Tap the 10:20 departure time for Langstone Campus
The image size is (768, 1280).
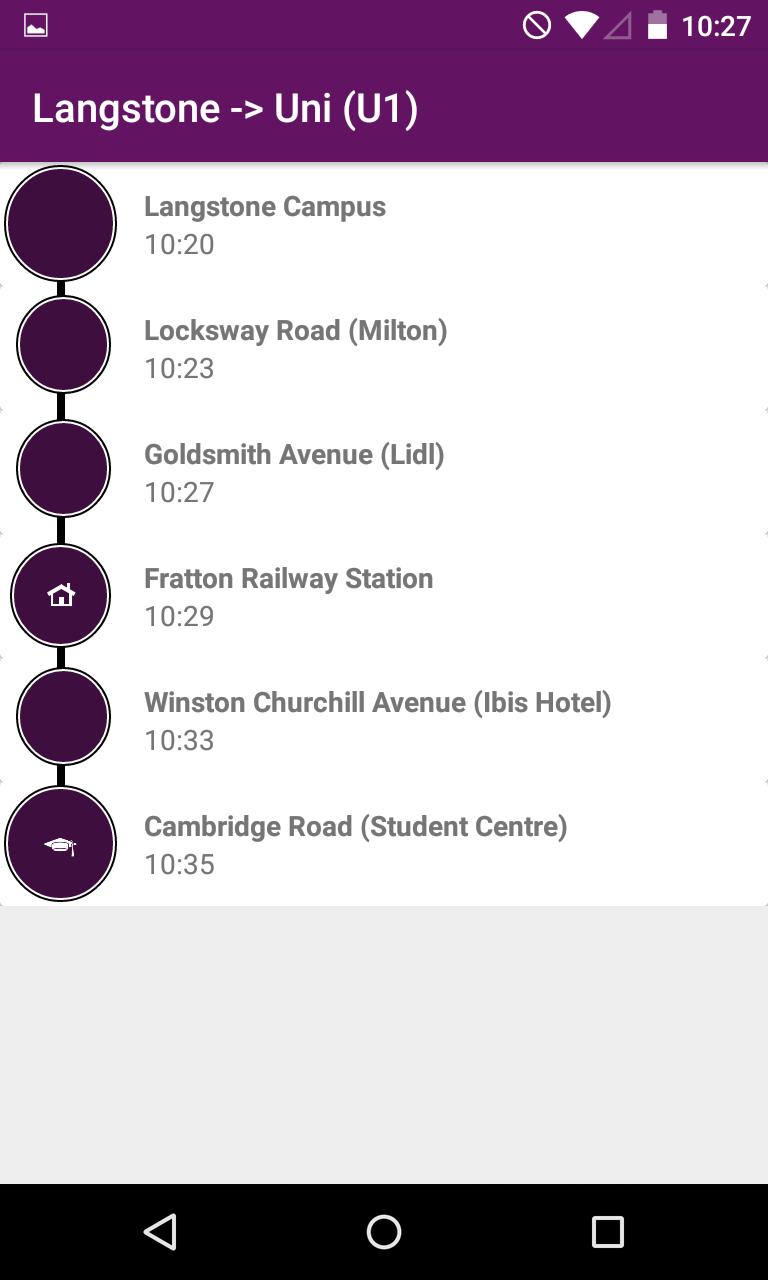coord(179,244)
